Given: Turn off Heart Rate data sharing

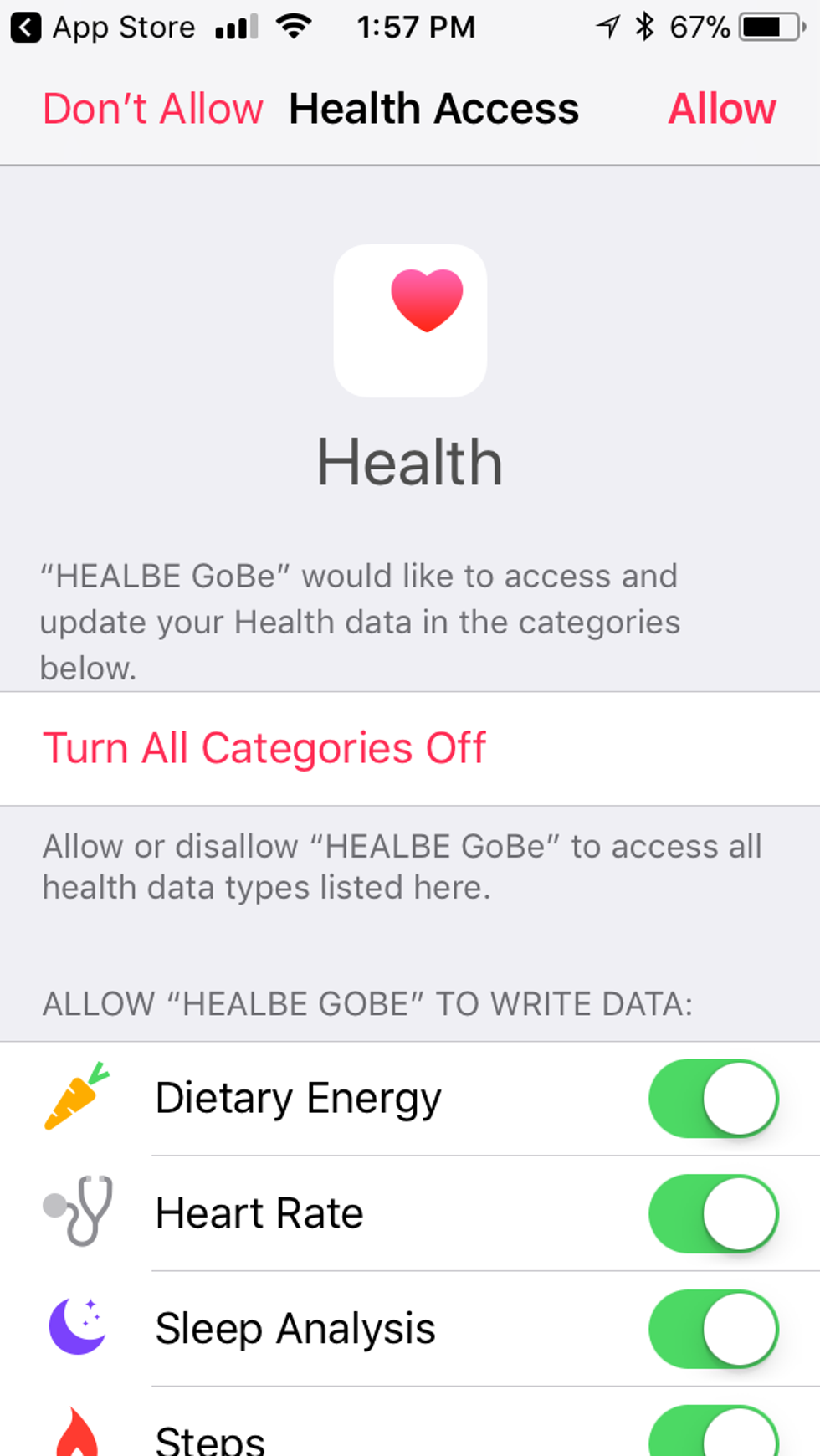Looking at the screenshot, I should [x=714, y=1213].
